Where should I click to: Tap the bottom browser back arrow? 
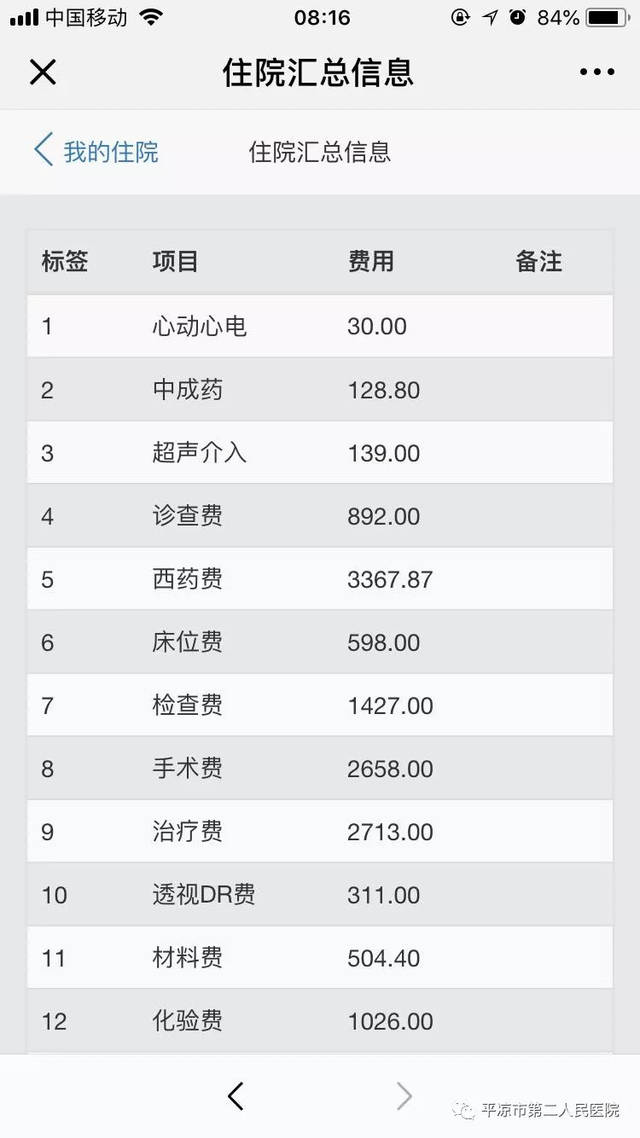tap(236, 1096)
